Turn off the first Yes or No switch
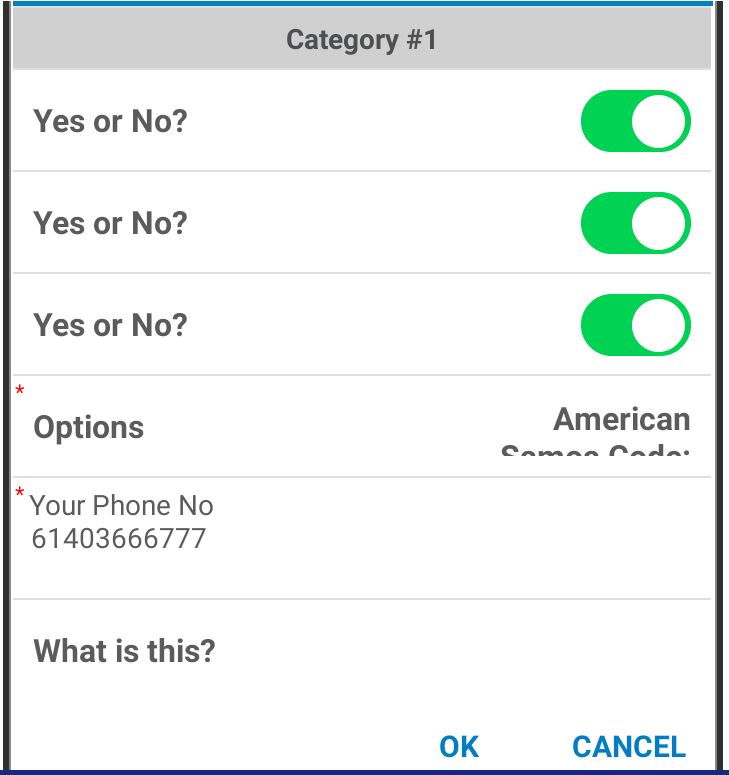Image resolution: width=729 pixels, height=775 pixels. pos(635,122)
